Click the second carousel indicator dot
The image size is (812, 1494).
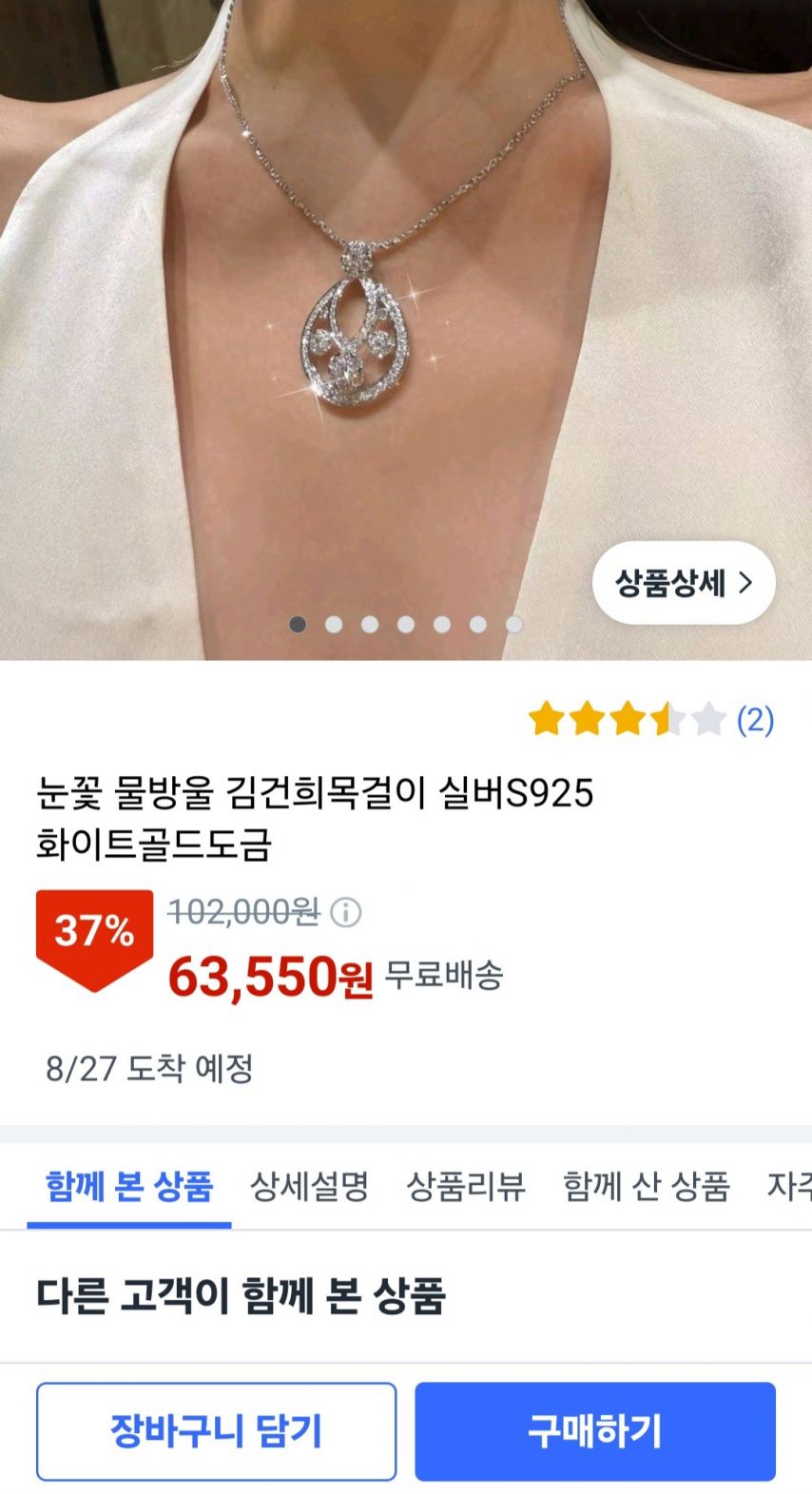pyautogui.click(x=334, y=625)
